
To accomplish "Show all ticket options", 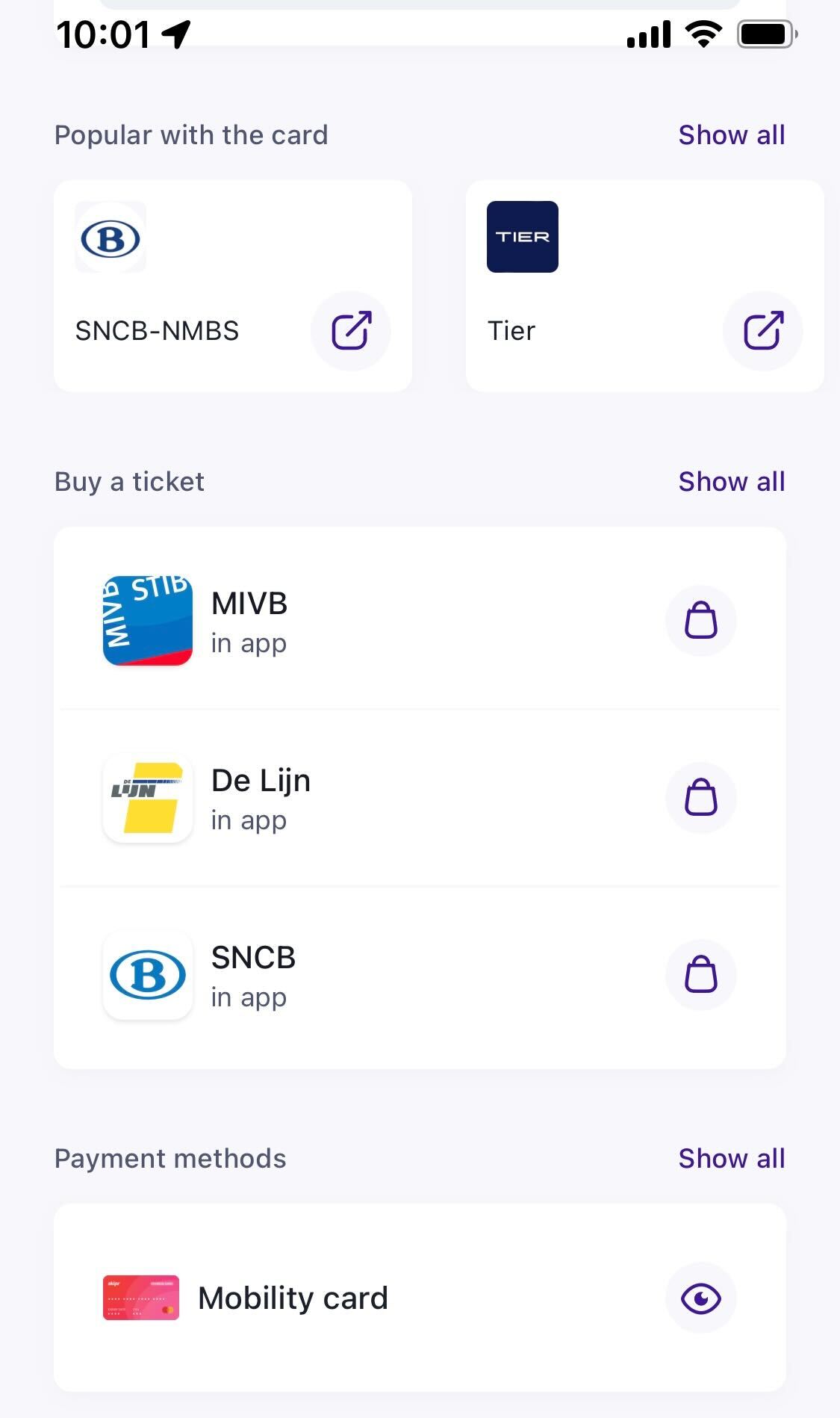I will pos(732,482).
